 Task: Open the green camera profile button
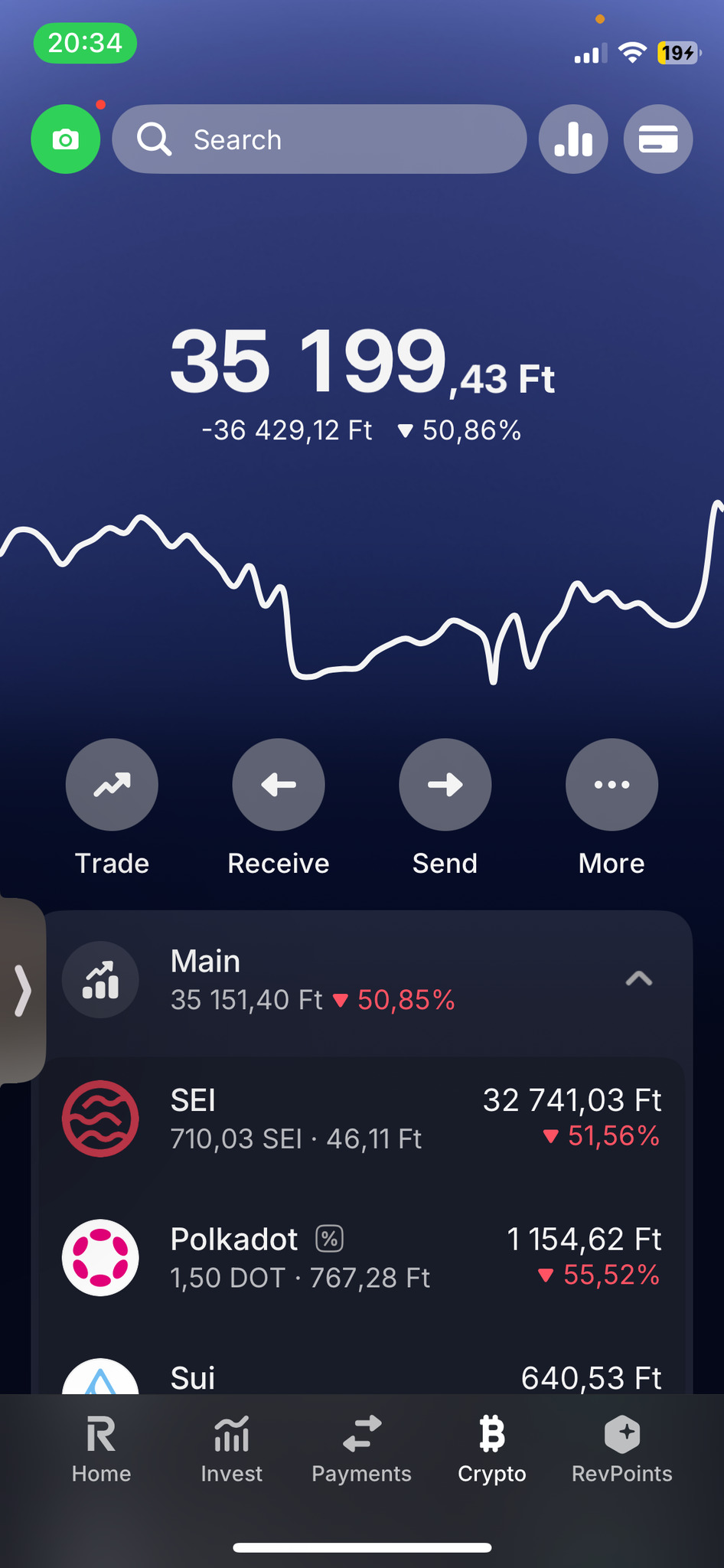click(66, 139)
